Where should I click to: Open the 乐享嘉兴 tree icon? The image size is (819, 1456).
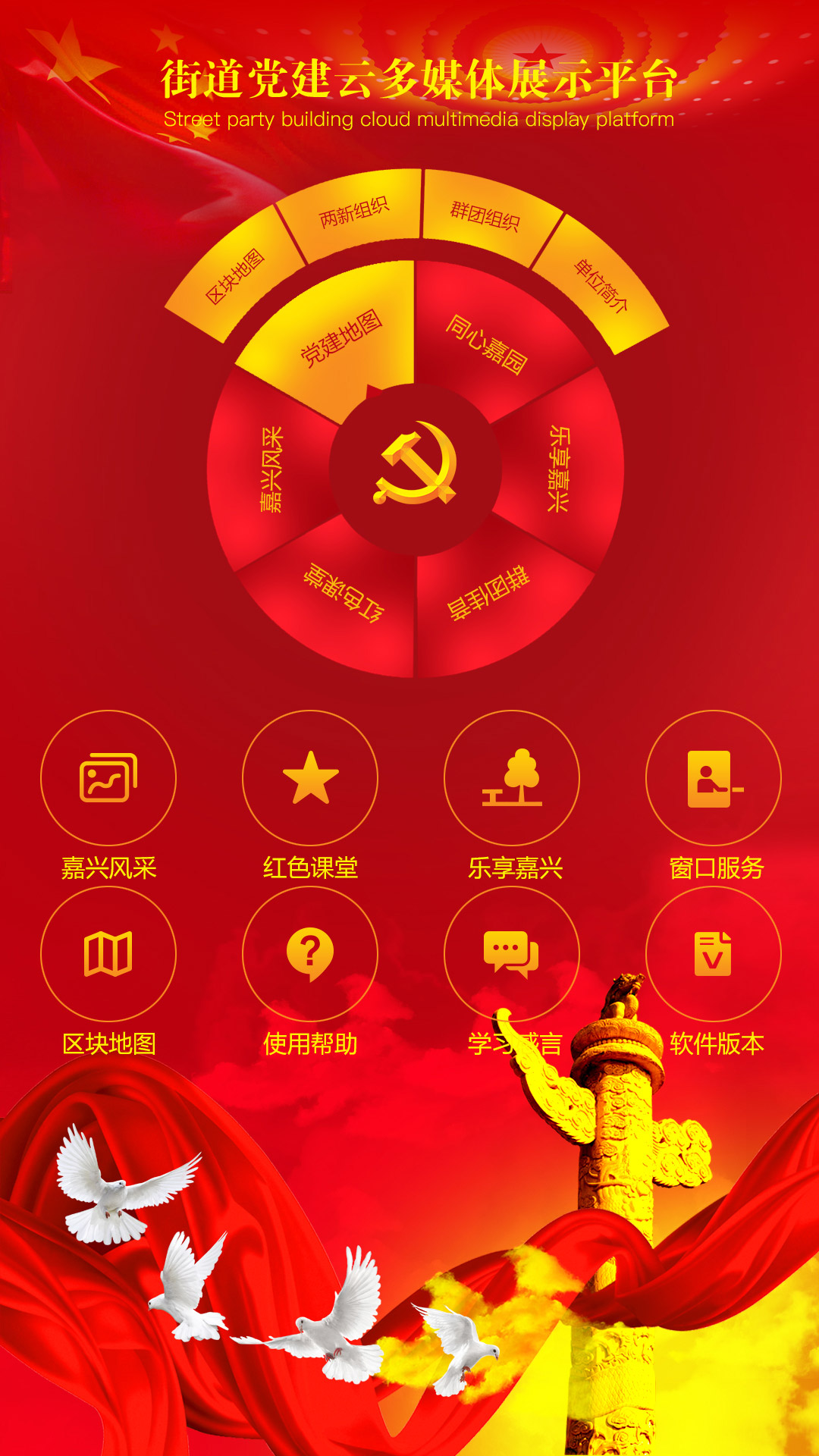coord(512,778)
